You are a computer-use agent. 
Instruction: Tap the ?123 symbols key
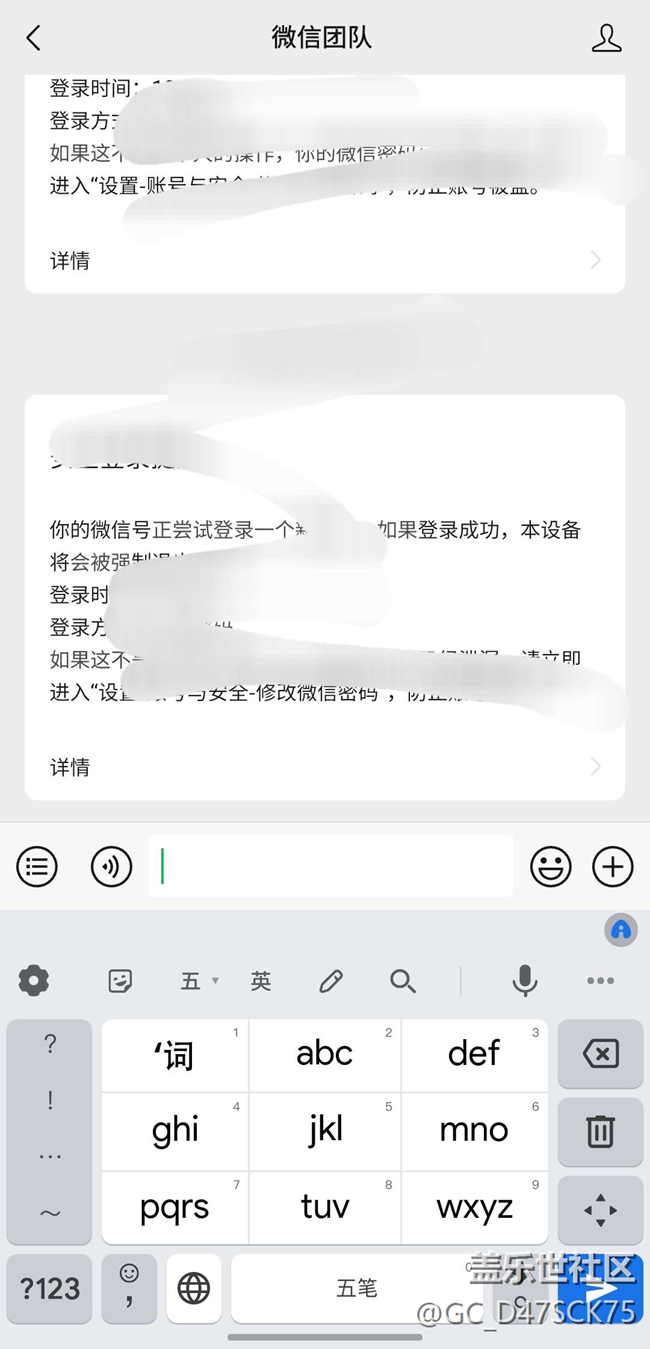49,1288
